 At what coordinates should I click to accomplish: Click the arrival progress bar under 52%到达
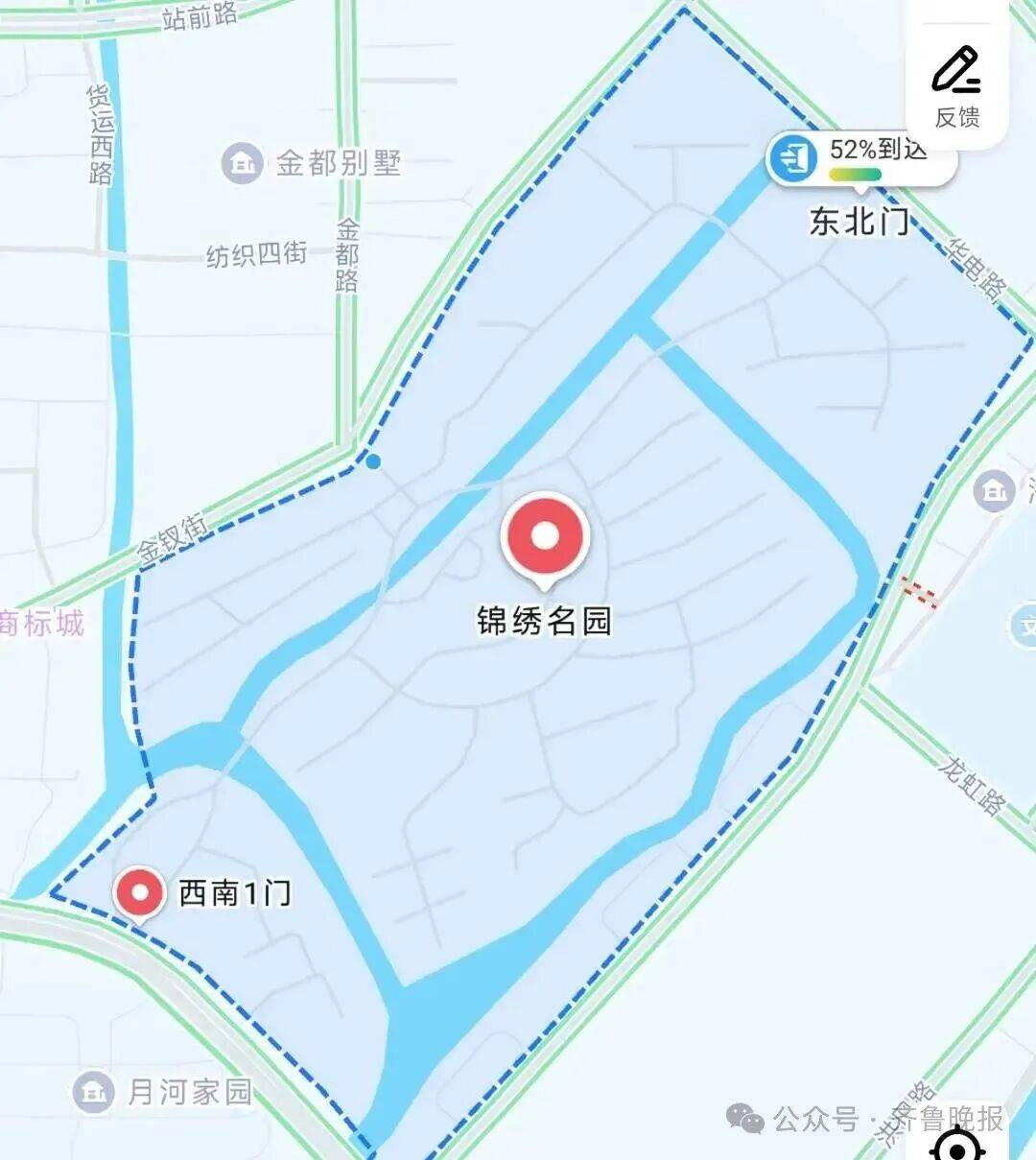[x=854, y=174]
